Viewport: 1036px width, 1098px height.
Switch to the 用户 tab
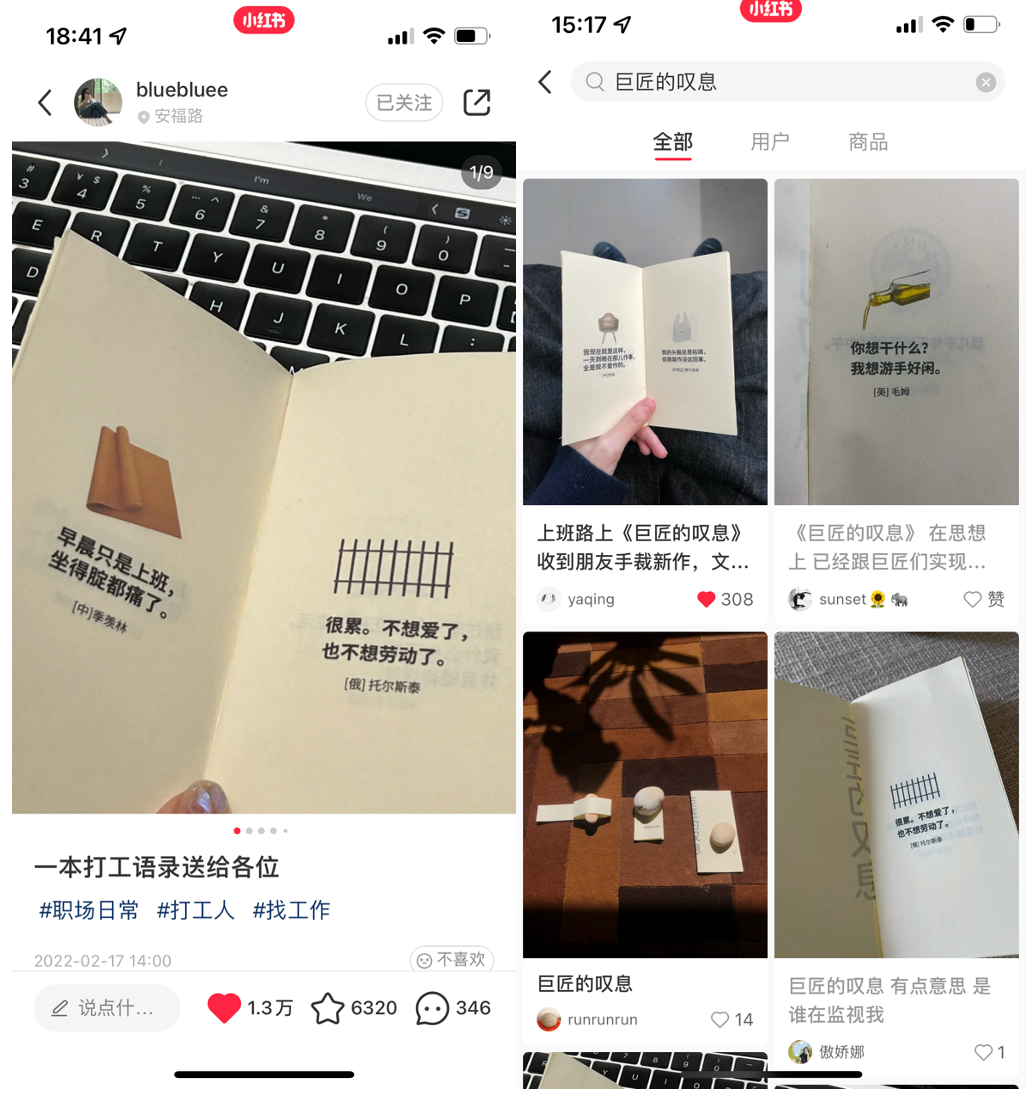[x=770, y=142]
